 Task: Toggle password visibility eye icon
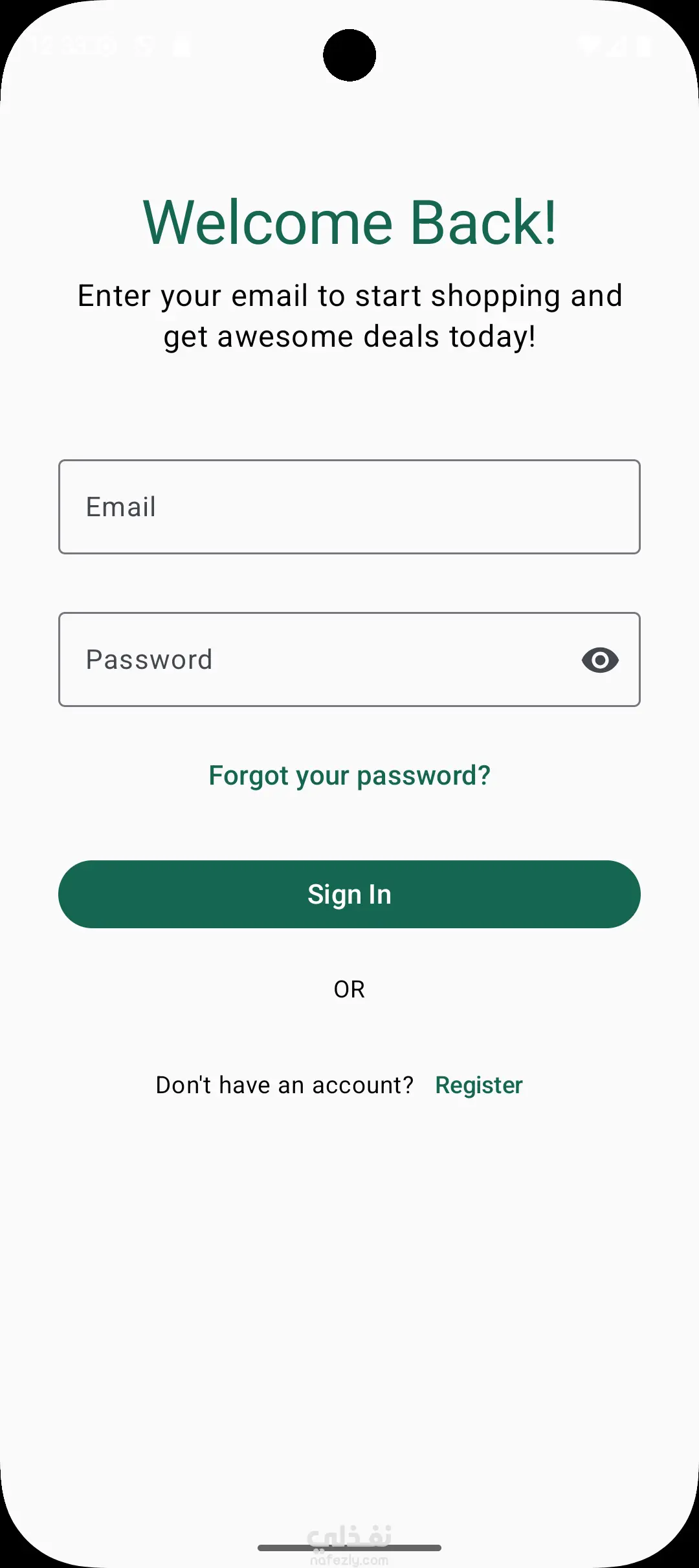click(600, 660)
